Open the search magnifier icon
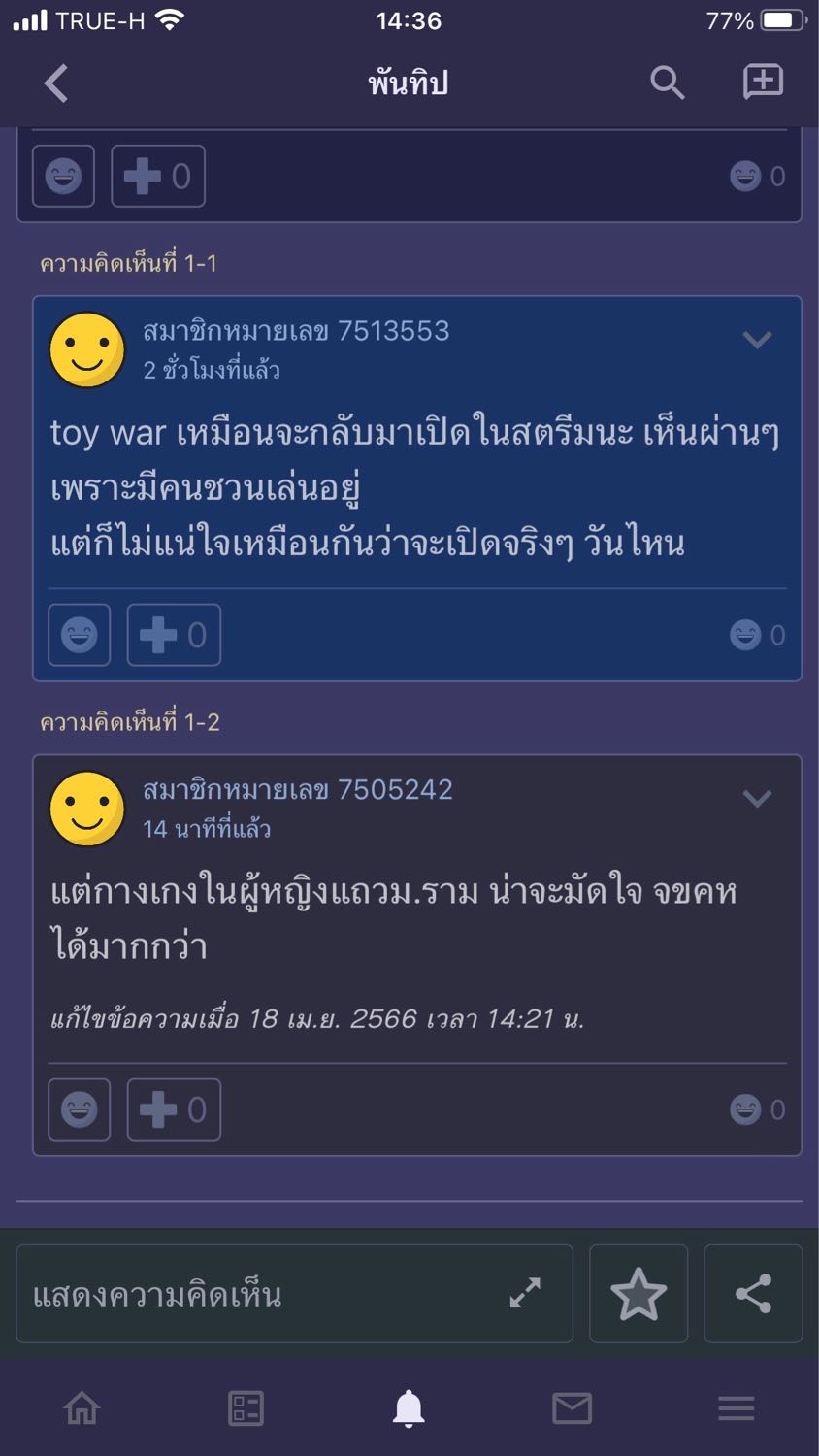This screenshot has height=1456, width=819. click(667, 83)
